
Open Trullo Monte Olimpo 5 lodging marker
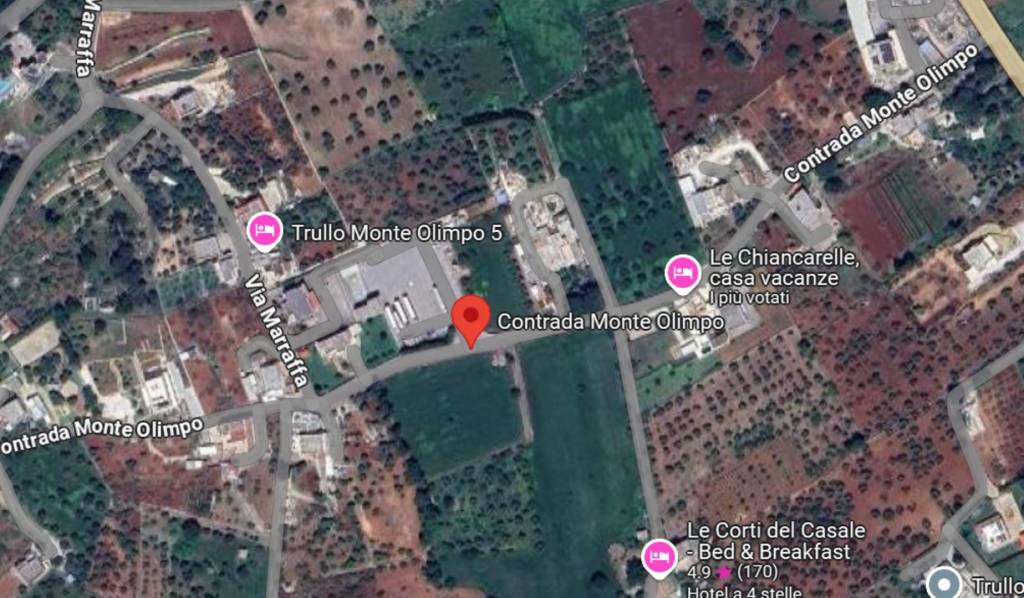pyautogui.click(x=264, y=231)
